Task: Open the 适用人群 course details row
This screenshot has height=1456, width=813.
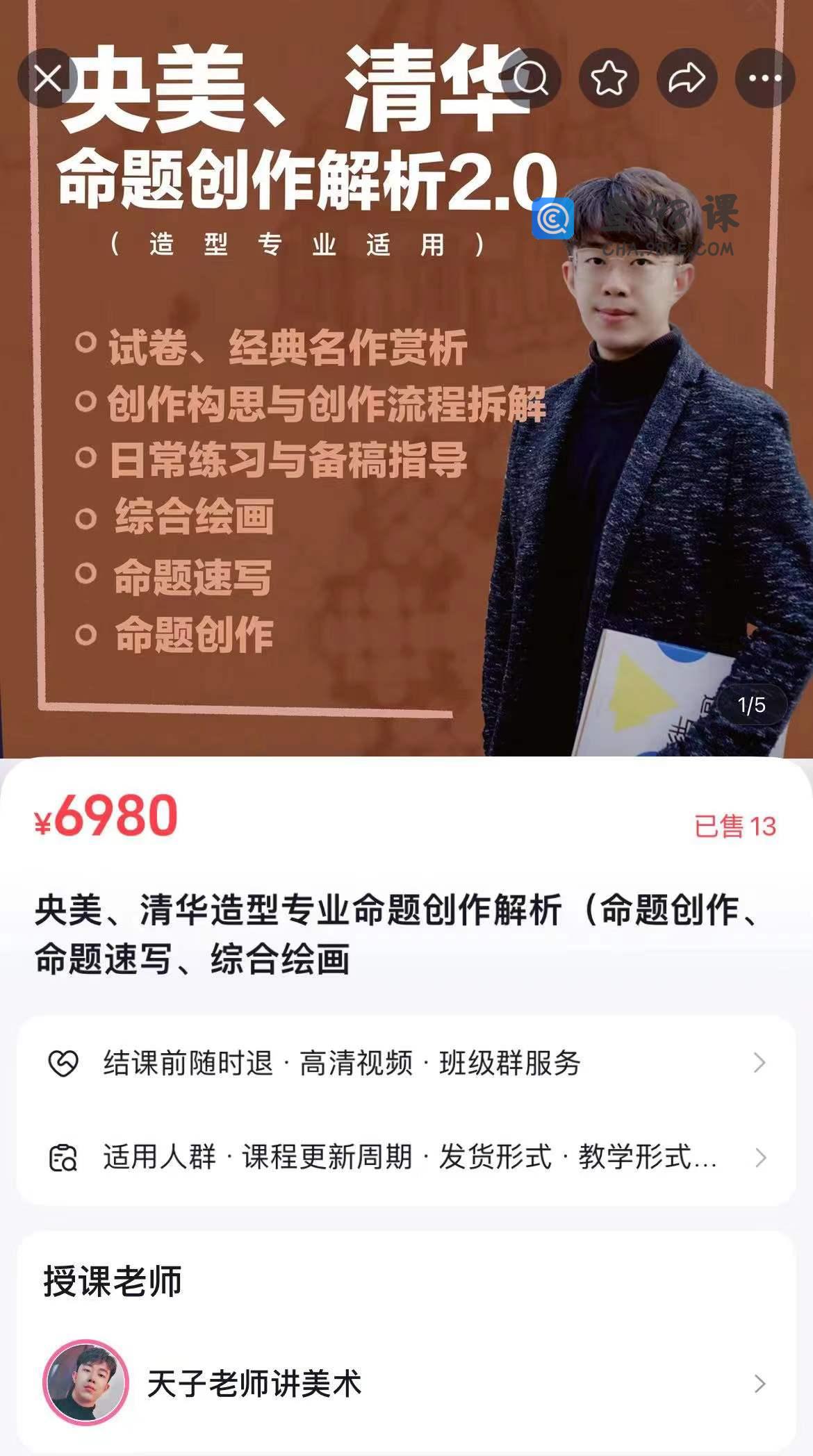Action: coord(406,1157)
